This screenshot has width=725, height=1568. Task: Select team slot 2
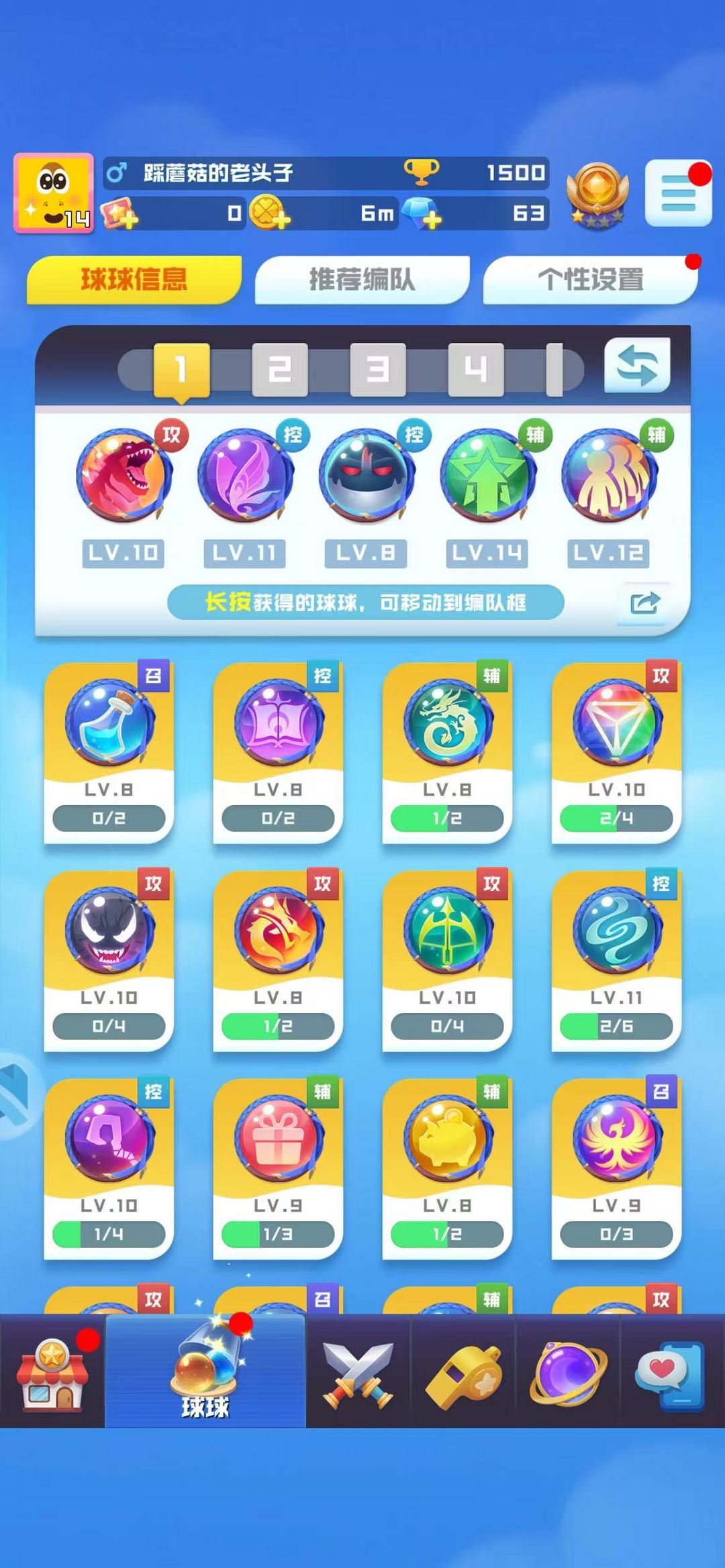(x=280, y=369)
